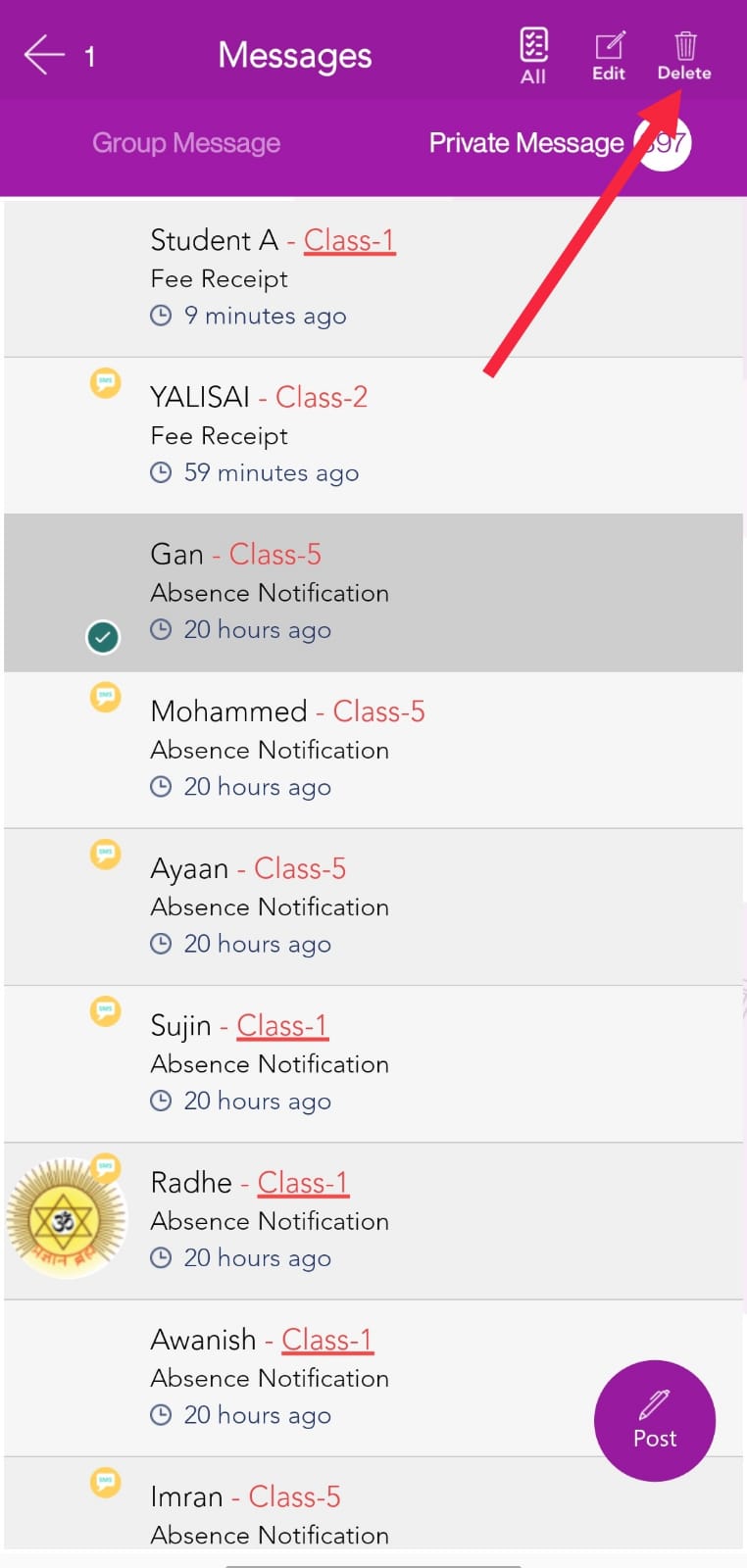The width and height of the screenshot is (747, 1568).
Task: Uncheck the selected Gan message
Action: pyautogui.click(x=103, y=637)
